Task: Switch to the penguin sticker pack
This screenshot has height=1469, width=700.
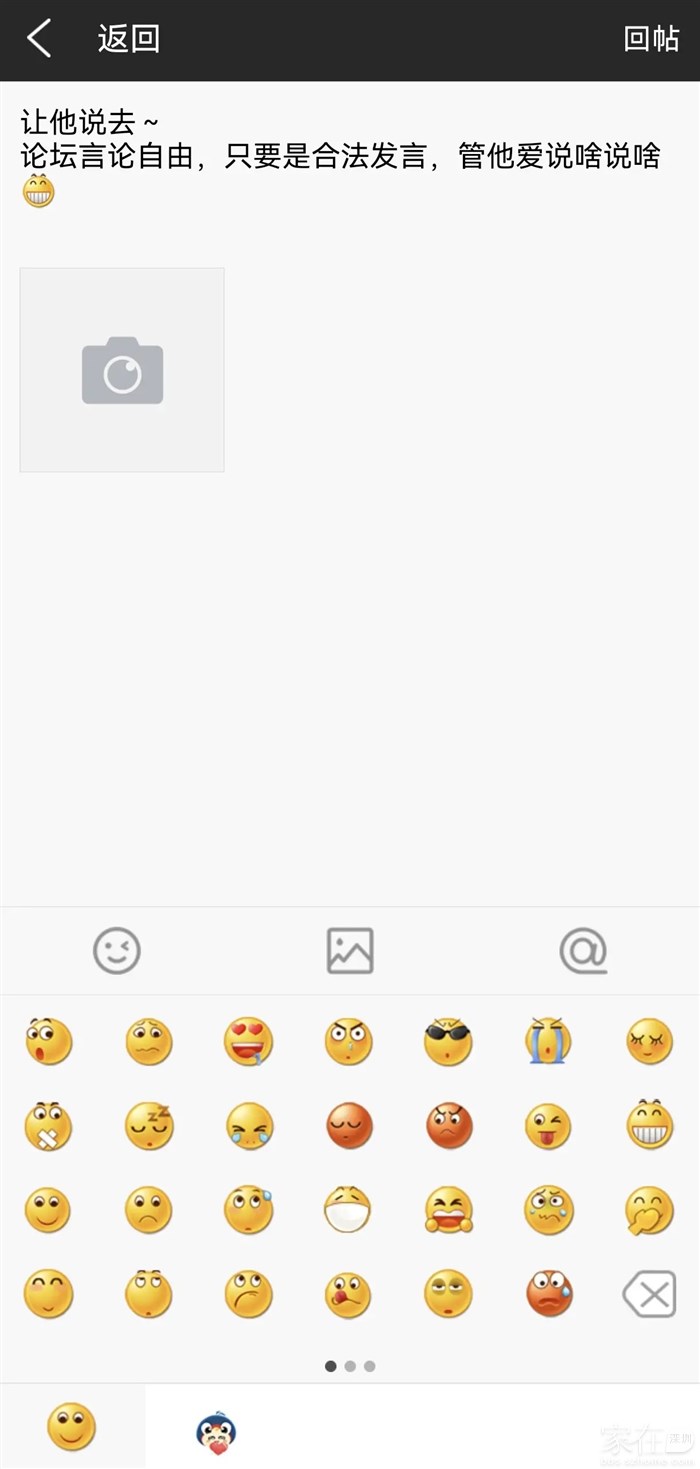Action: click(x=217, y=1431)
